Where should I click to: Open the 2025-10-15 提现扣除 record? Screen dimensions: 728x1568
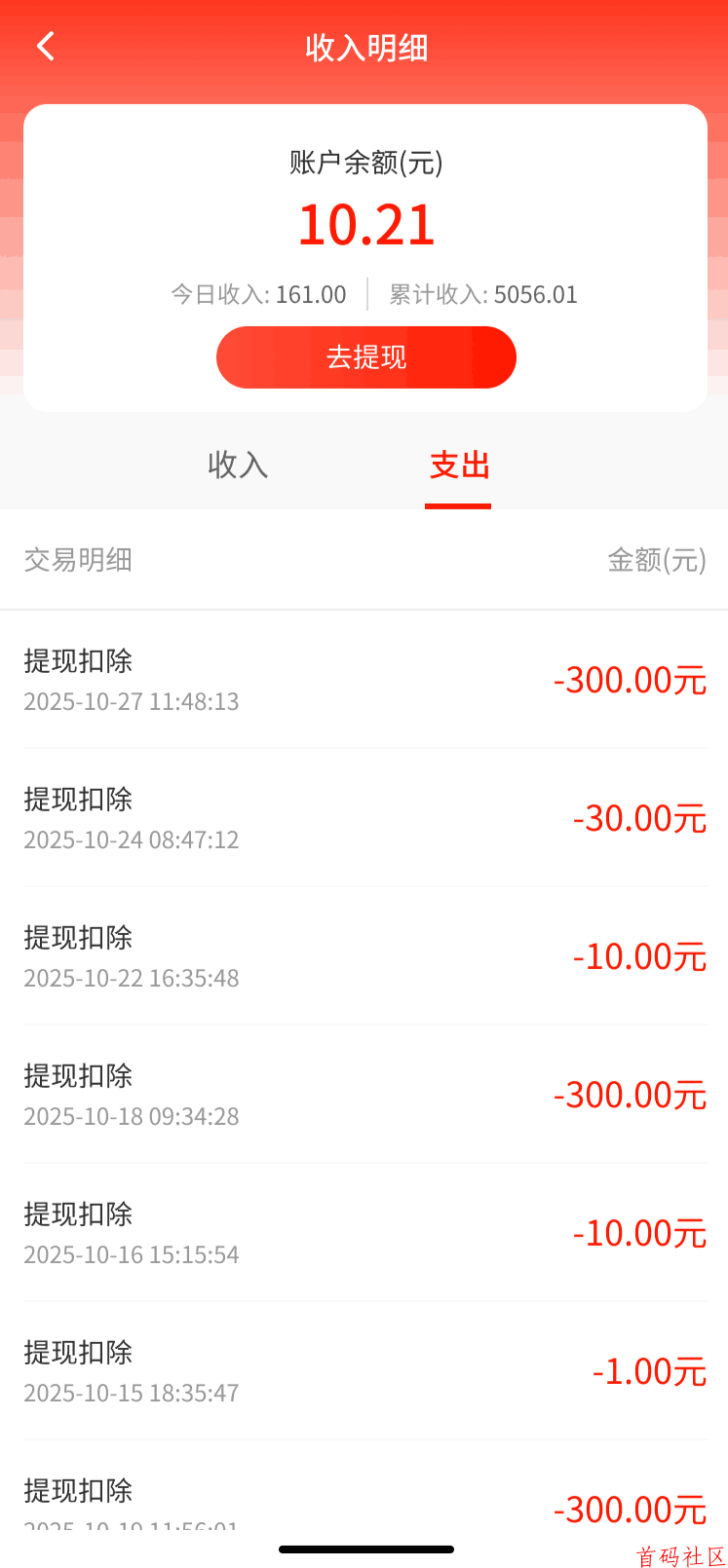[x=78, y=1352]
